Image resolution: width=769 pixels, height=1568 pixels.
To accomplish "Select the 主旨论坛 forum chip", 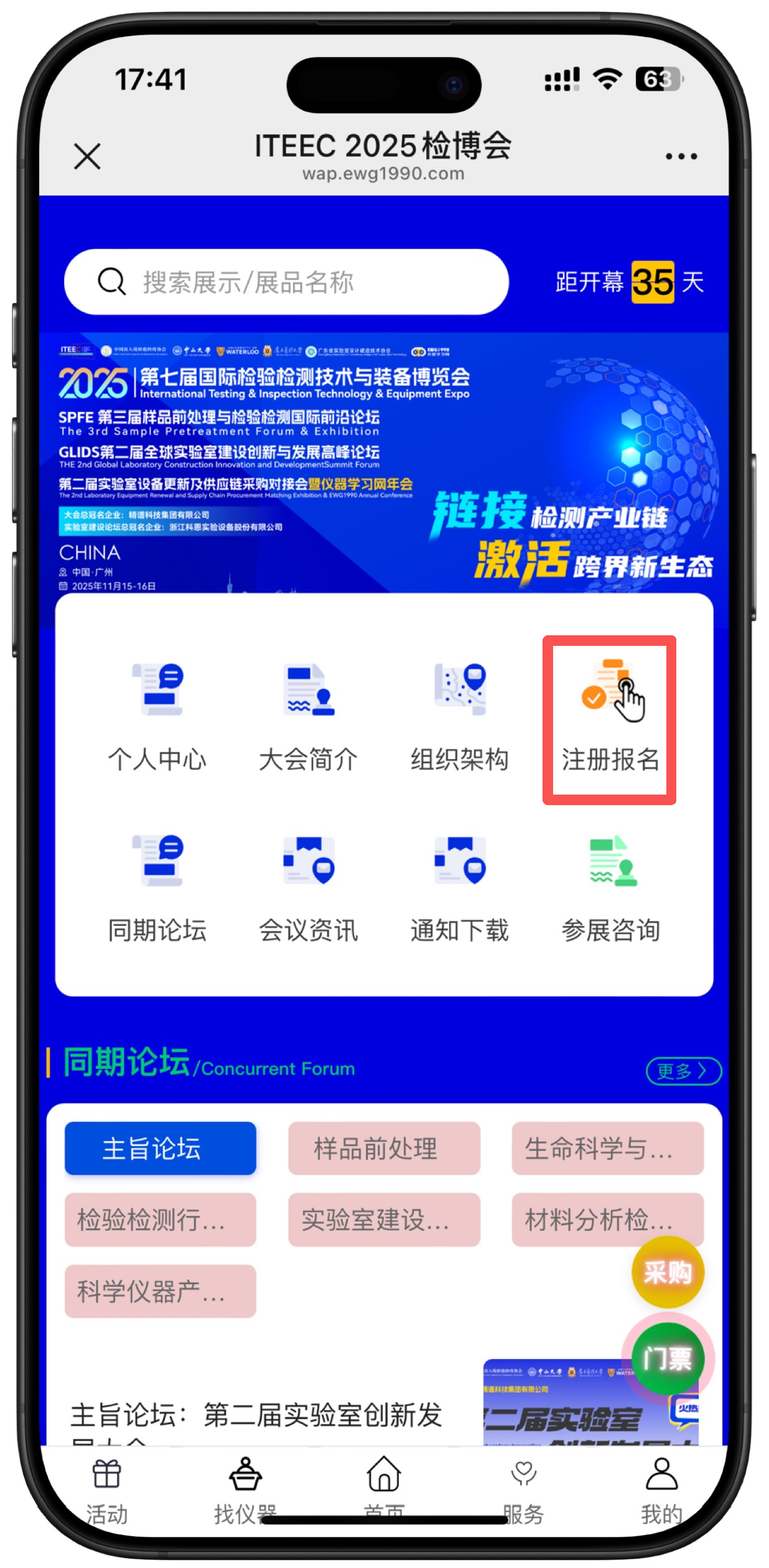I will (160, 1148).
